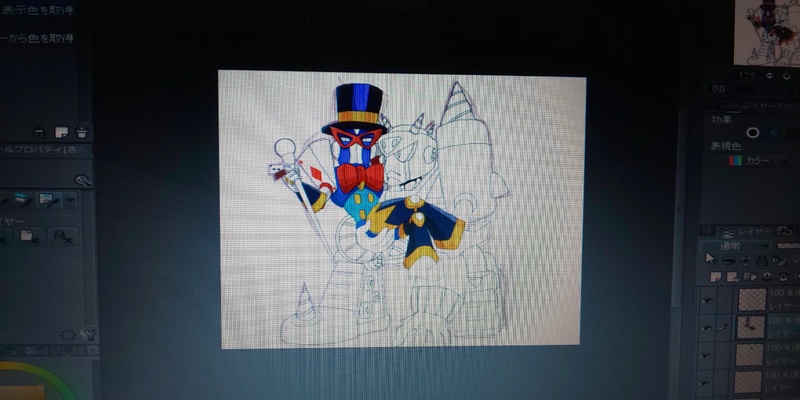Toggle visibility of the top layer
The image size is (800, 400).
708,299
